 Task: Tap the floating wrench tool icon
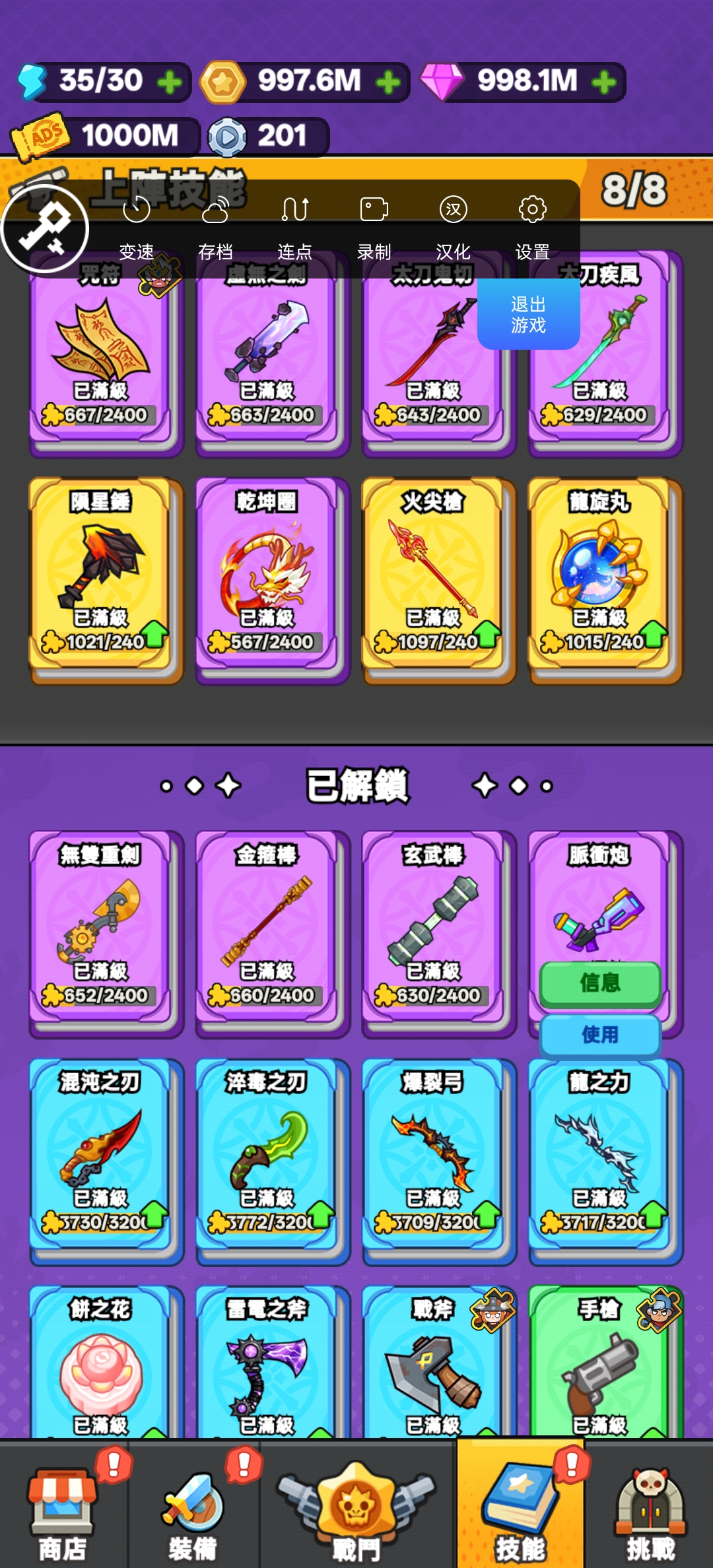pyautogui.click(x=45, y=229)
